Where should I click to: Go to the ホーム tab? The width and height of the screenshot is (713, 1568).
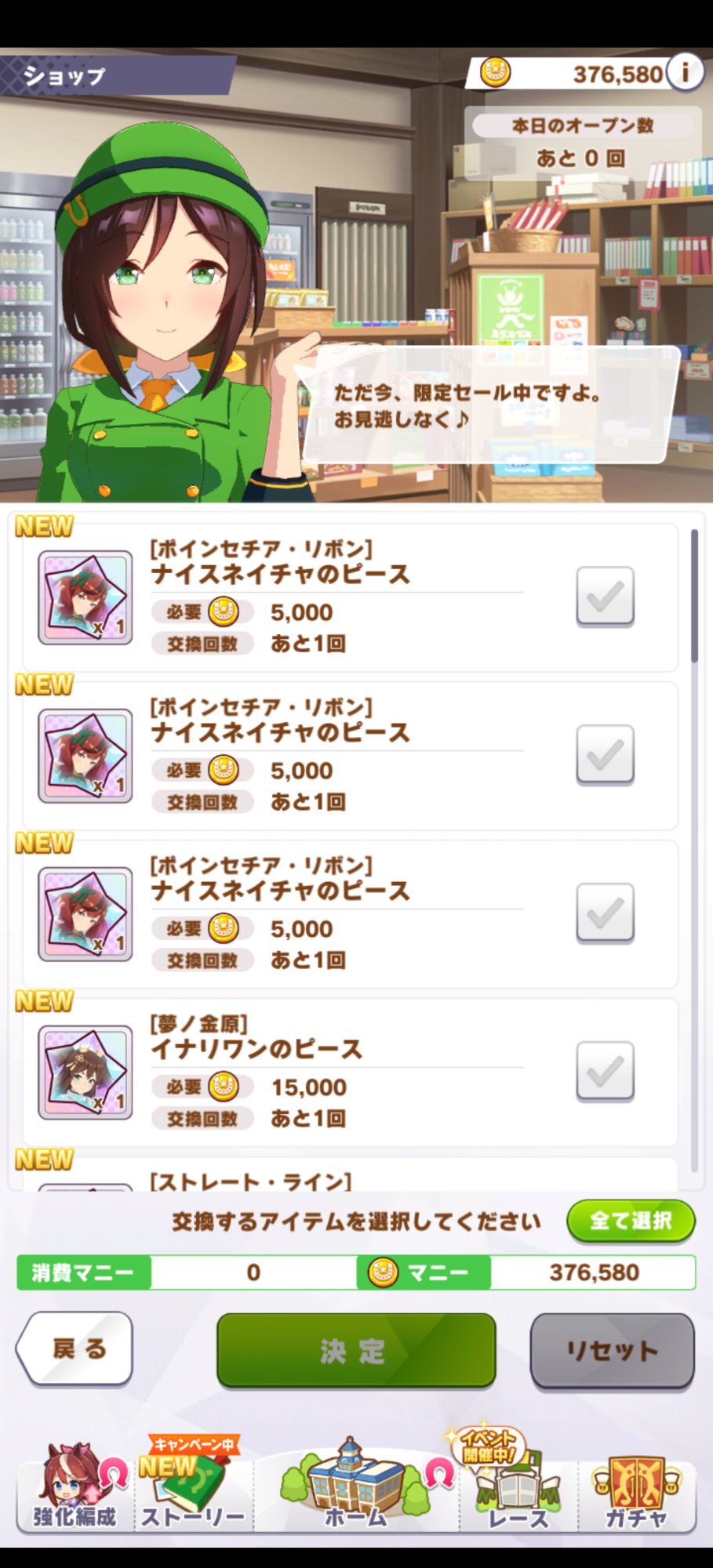coord(356,1487)
